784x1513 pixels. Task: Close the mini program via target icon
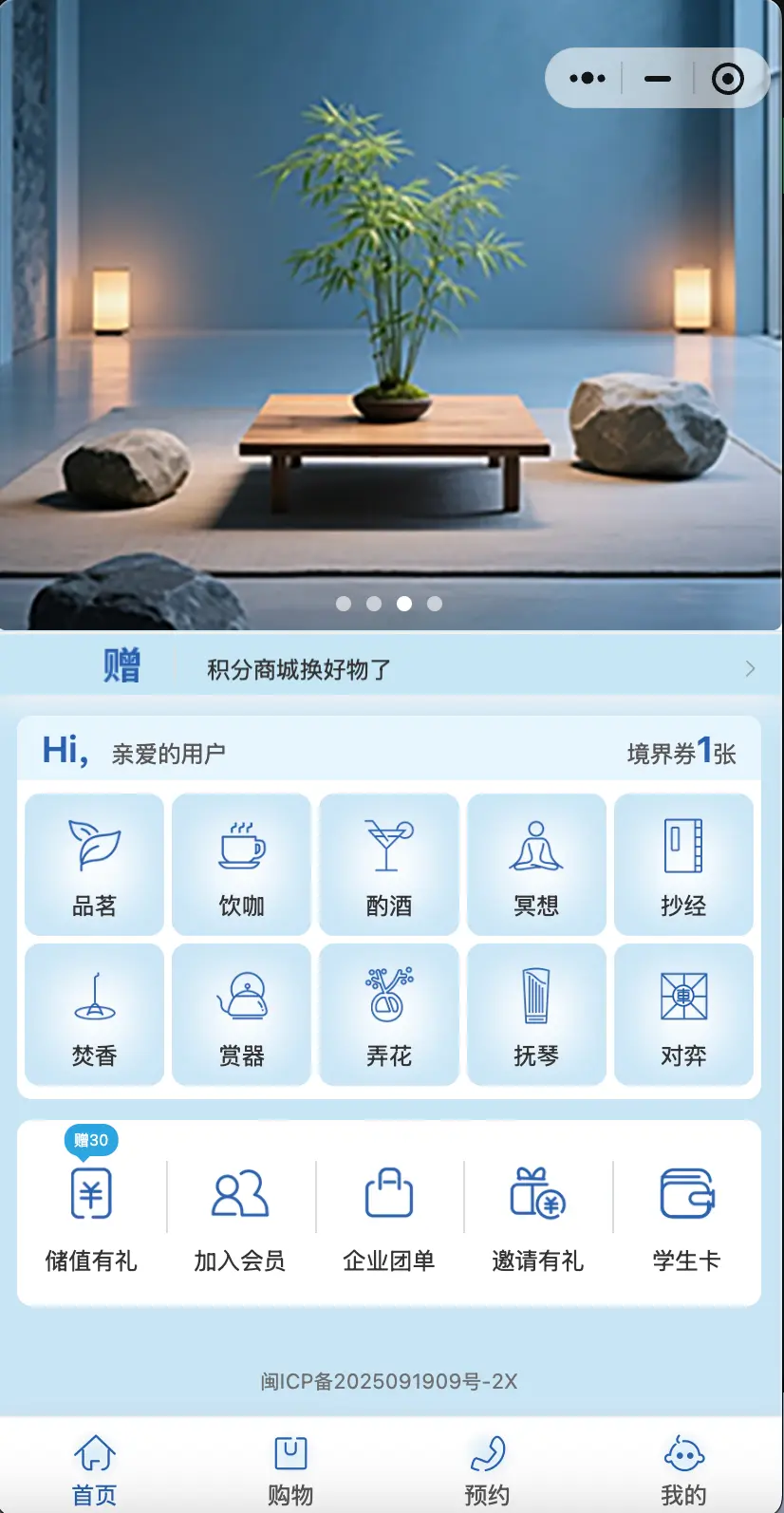tap(727, 79)
